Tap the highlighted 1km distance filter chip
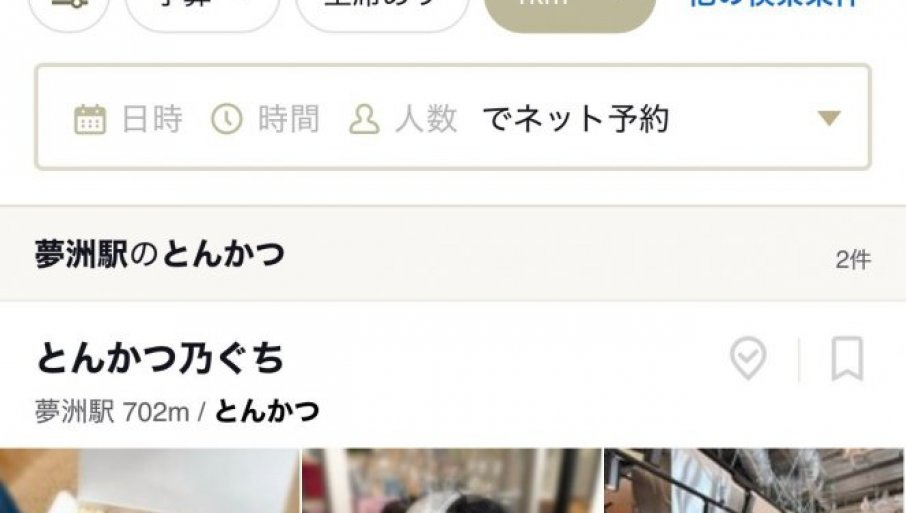The image size is (906, 513). coord(569,9)
